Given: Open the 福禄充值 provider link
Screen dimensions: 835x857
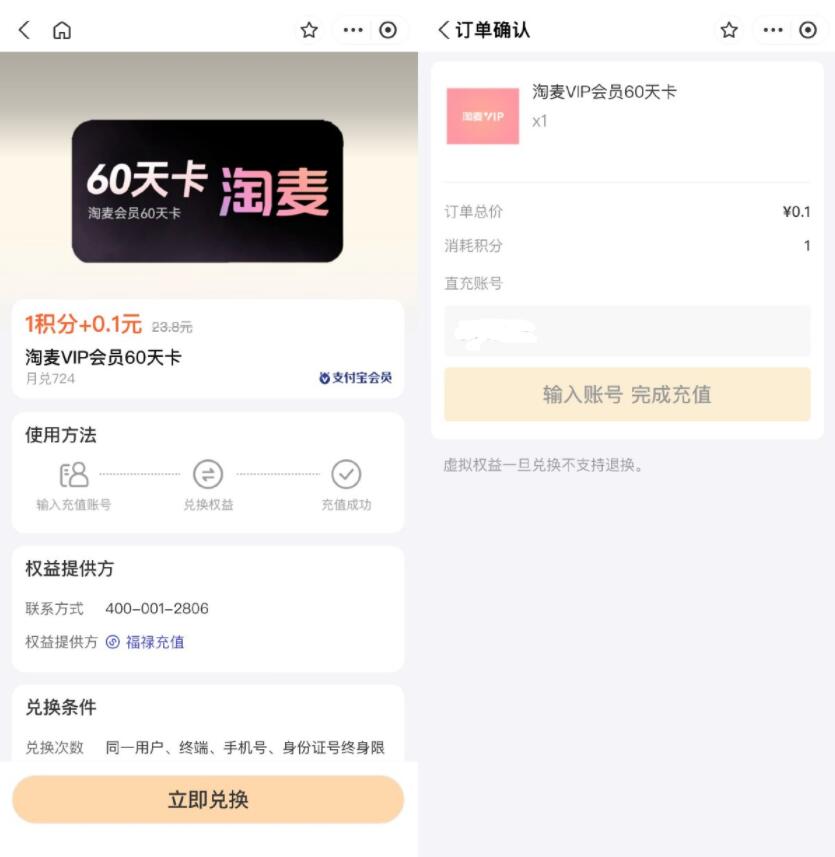Looking at the screenshot, I should [x=154, y=642].
